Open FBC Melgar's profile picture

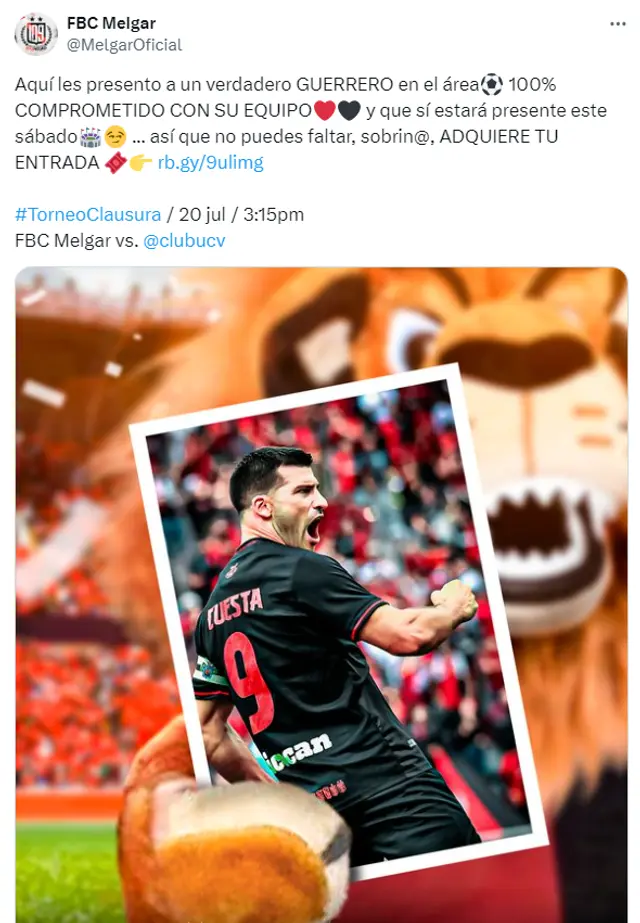pyautogui.click(x=36, y=34)
